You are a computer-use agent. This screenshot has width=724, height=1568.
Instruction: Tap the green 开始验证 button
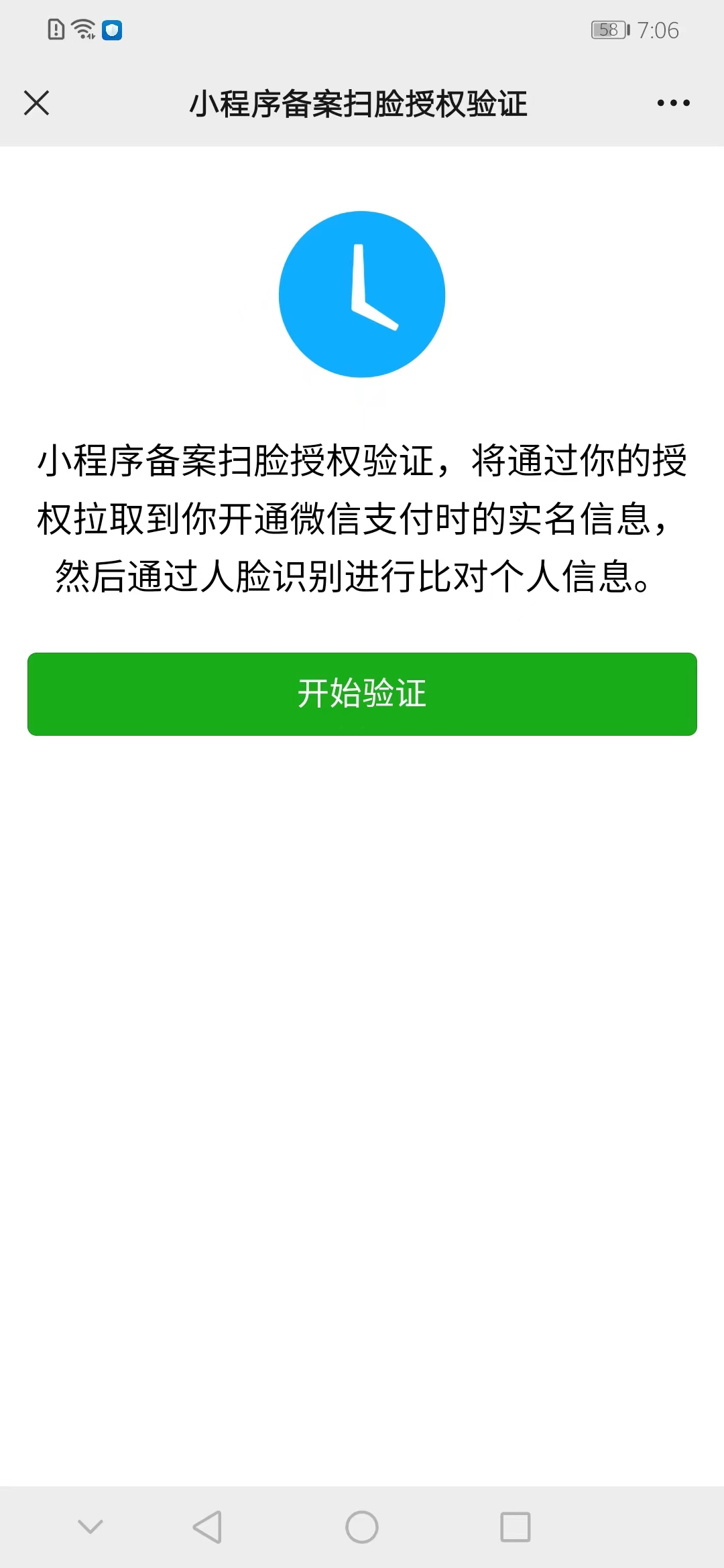(362, 694)
